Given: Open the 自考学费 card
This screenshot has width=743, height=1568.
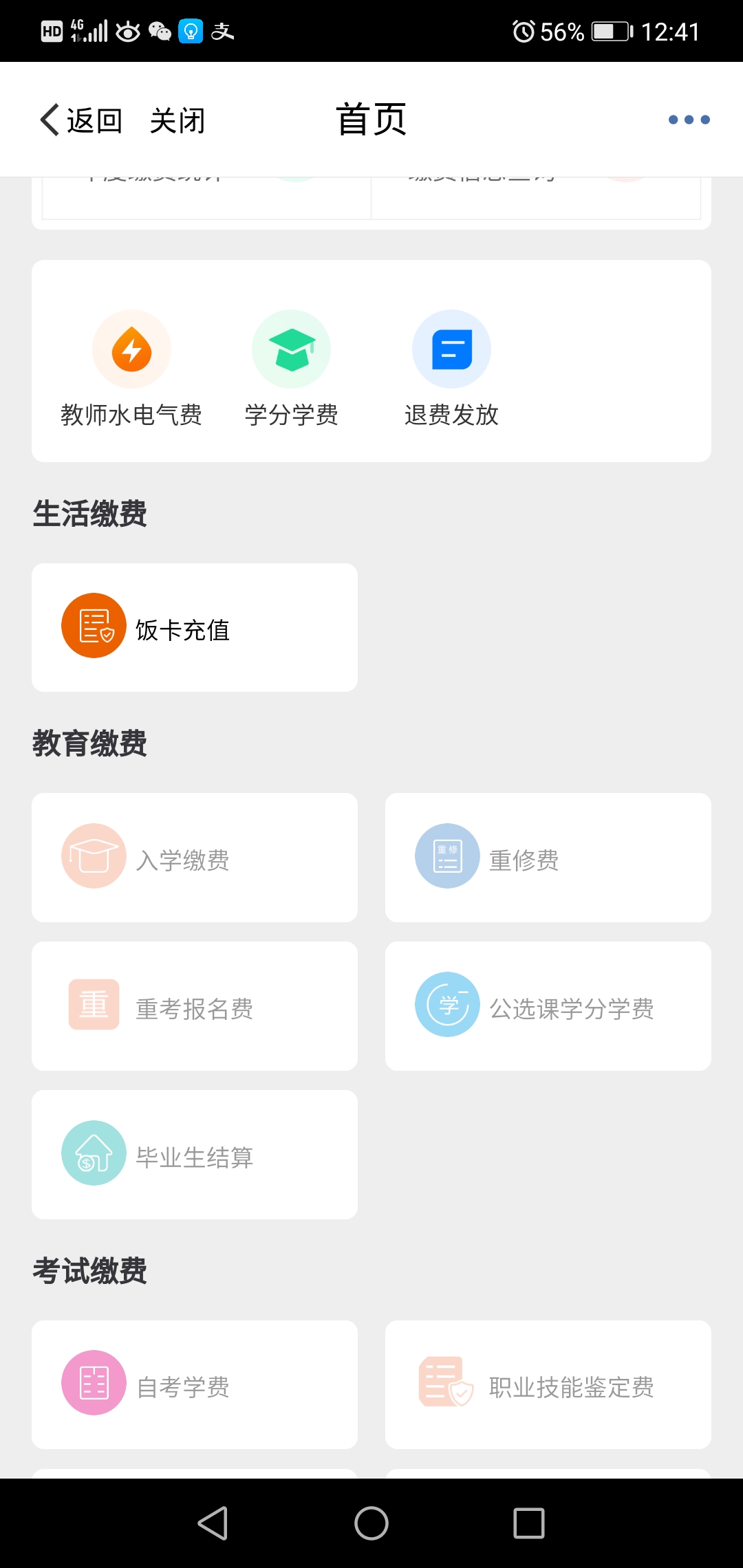Looking at the screenshot, I should 195,1384.
